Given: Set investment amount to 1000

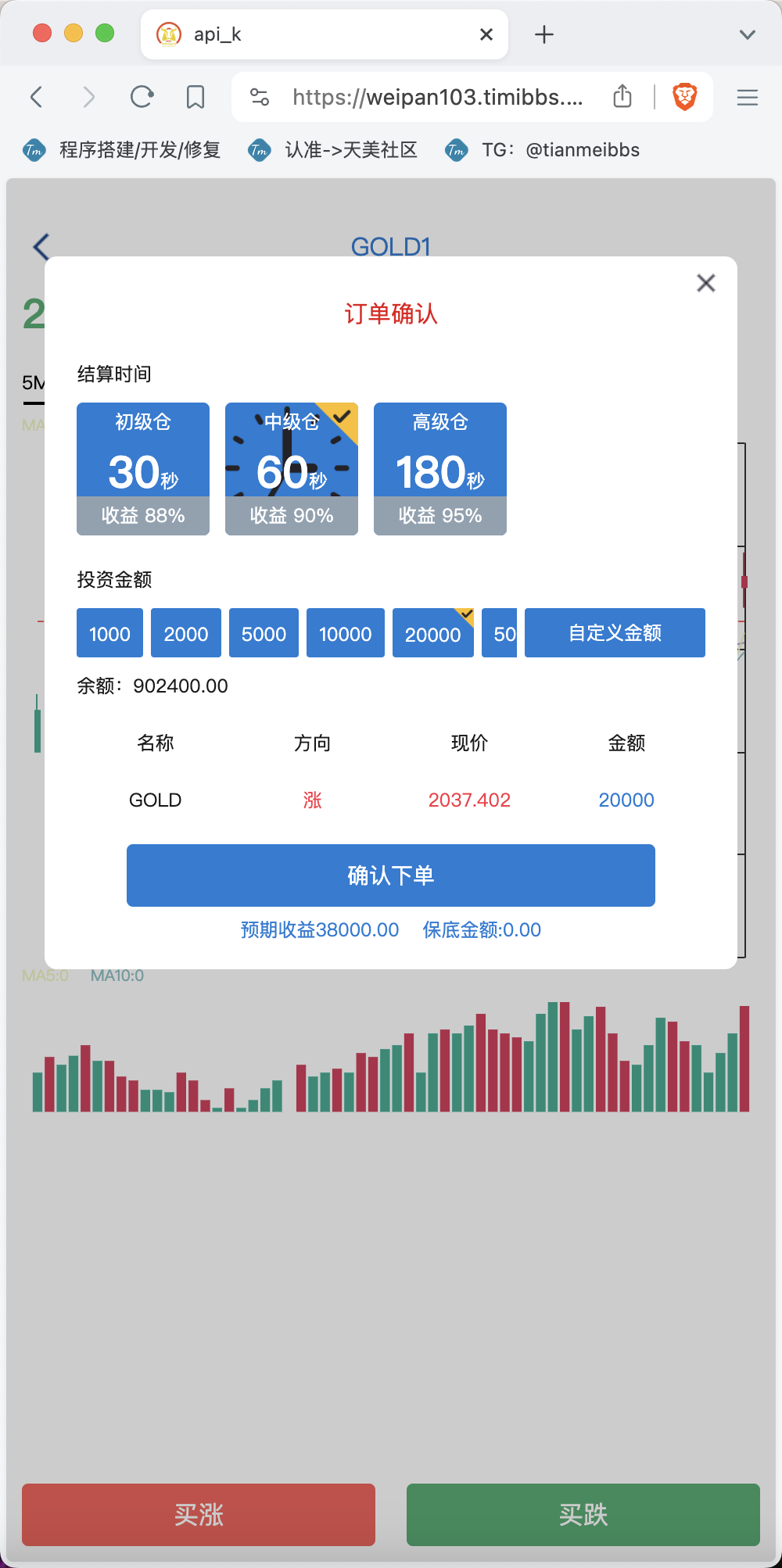Looking at the screenshot, I should click(109, 633).
